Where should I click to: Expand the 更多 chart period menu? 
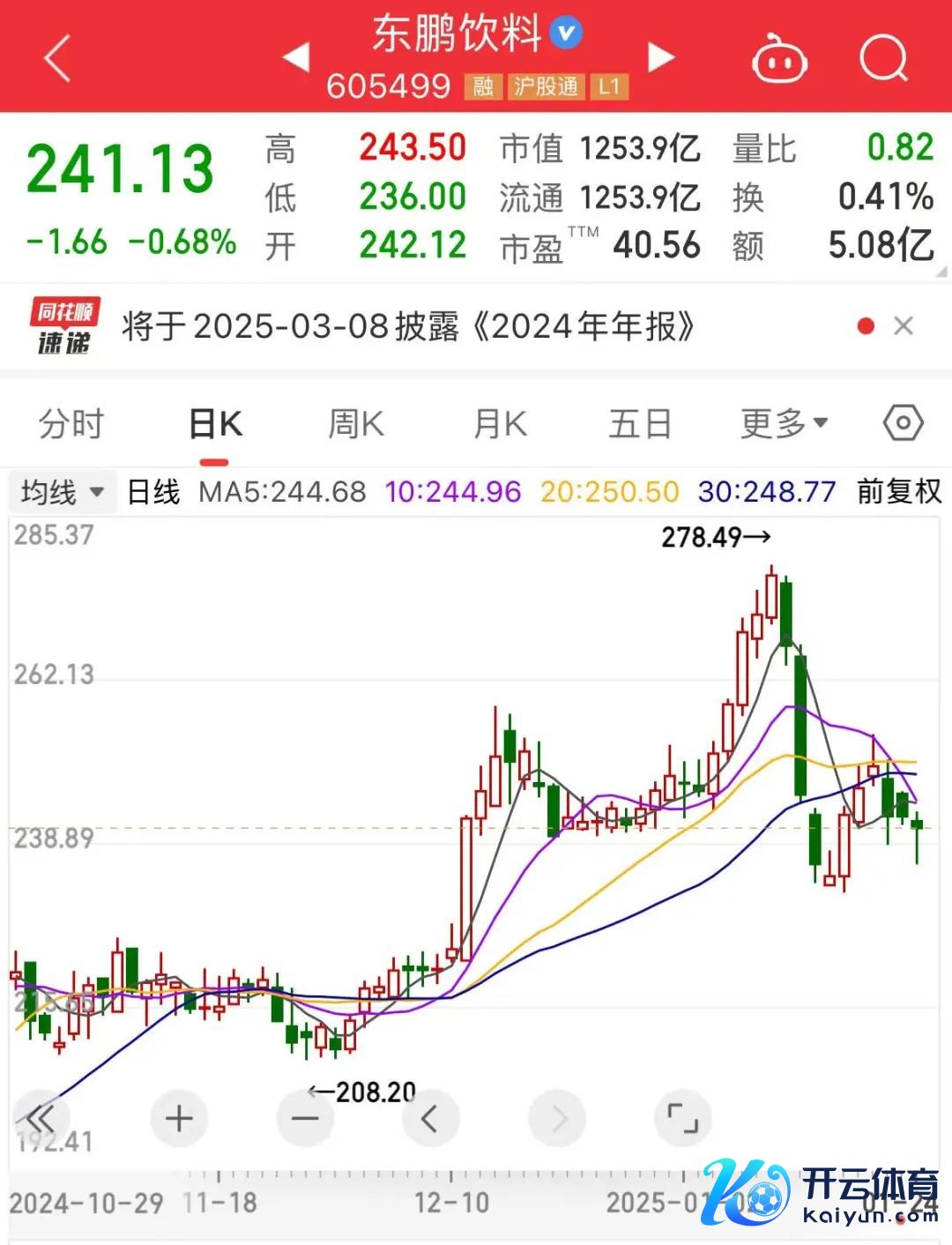(x=784, y=424)
